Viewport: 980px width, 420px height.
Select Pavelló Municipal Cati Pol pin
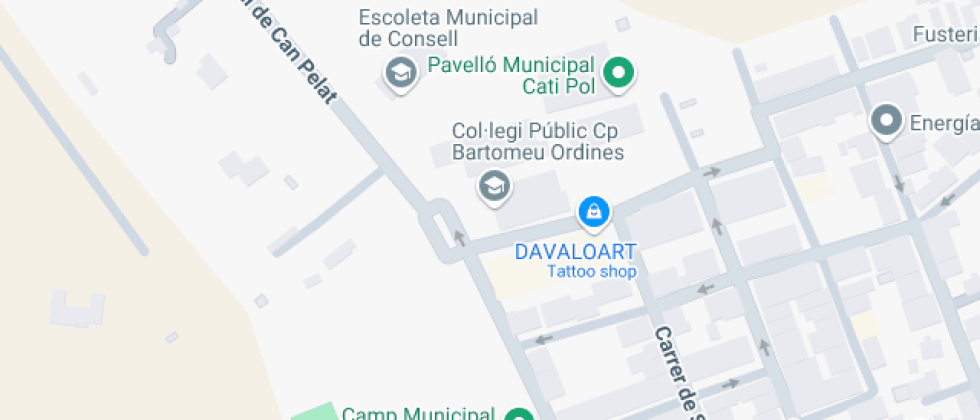(x=620, y=72)
